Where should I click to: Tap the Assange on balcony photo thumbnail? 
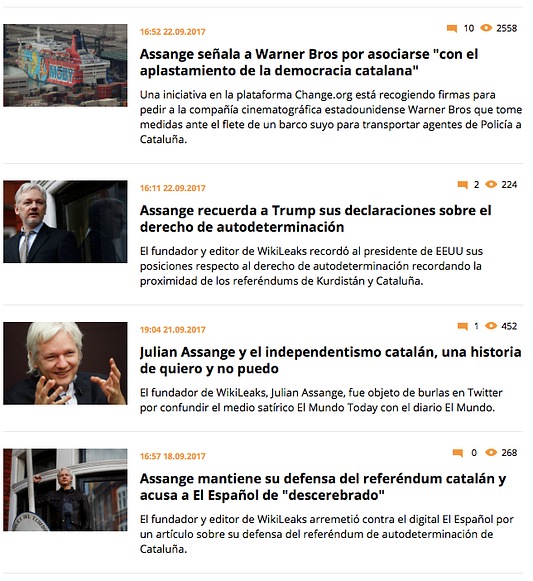point(65,490)
